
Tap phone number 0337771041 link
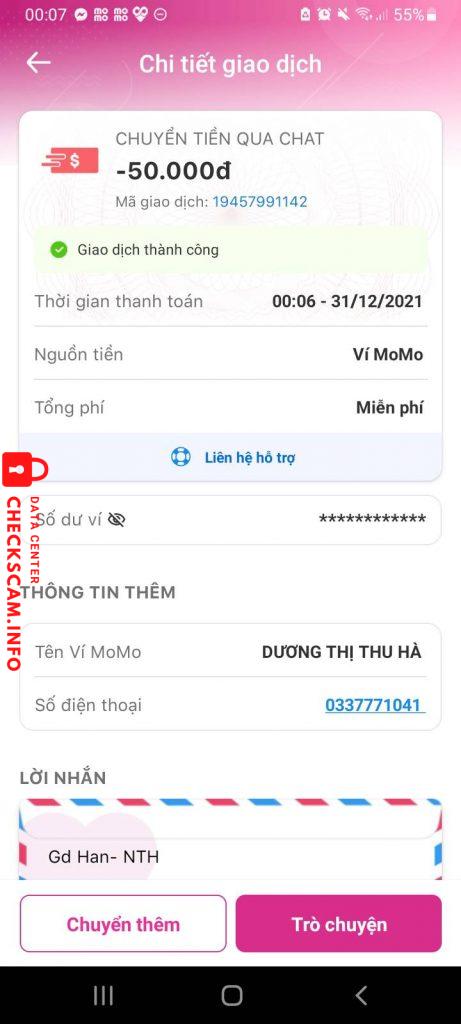375,705
